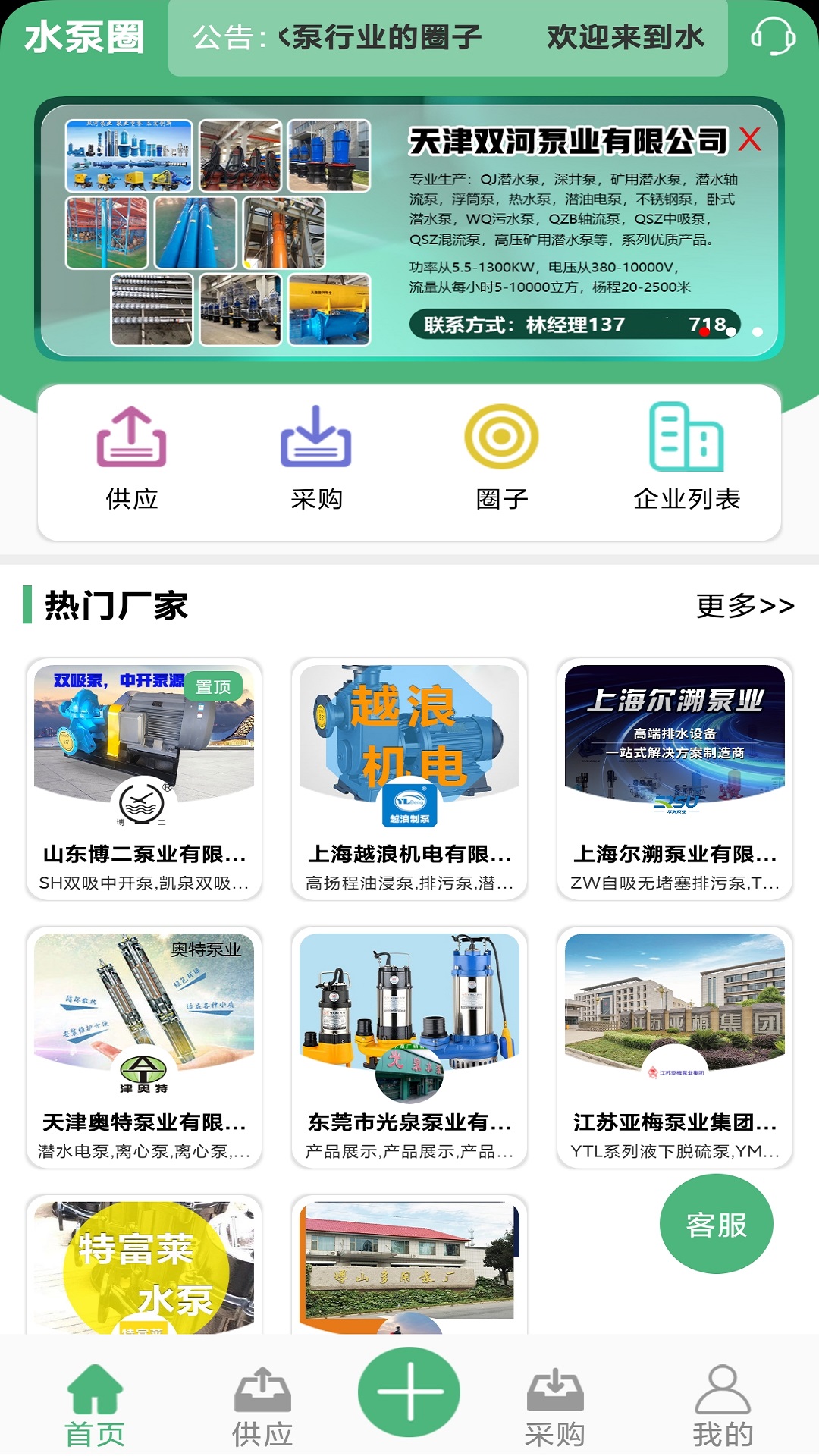Viewport: 819px width, 1456px height.
Task: Open the customer service headset icon
Action: [x=772, y=36]
